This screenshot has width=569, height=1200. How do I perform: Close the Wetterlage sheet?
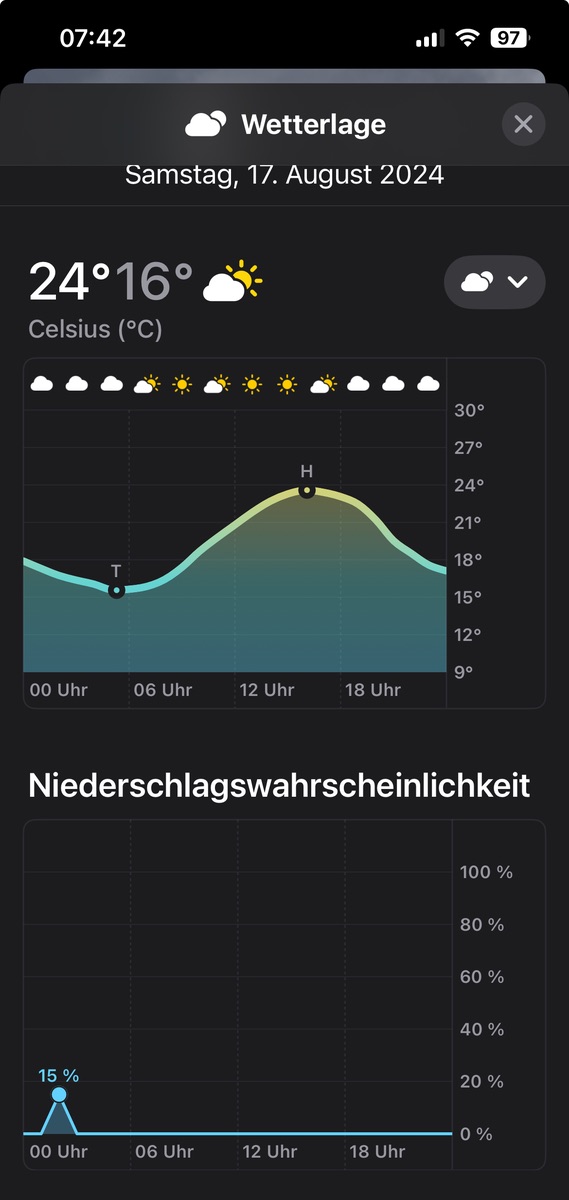523,125
